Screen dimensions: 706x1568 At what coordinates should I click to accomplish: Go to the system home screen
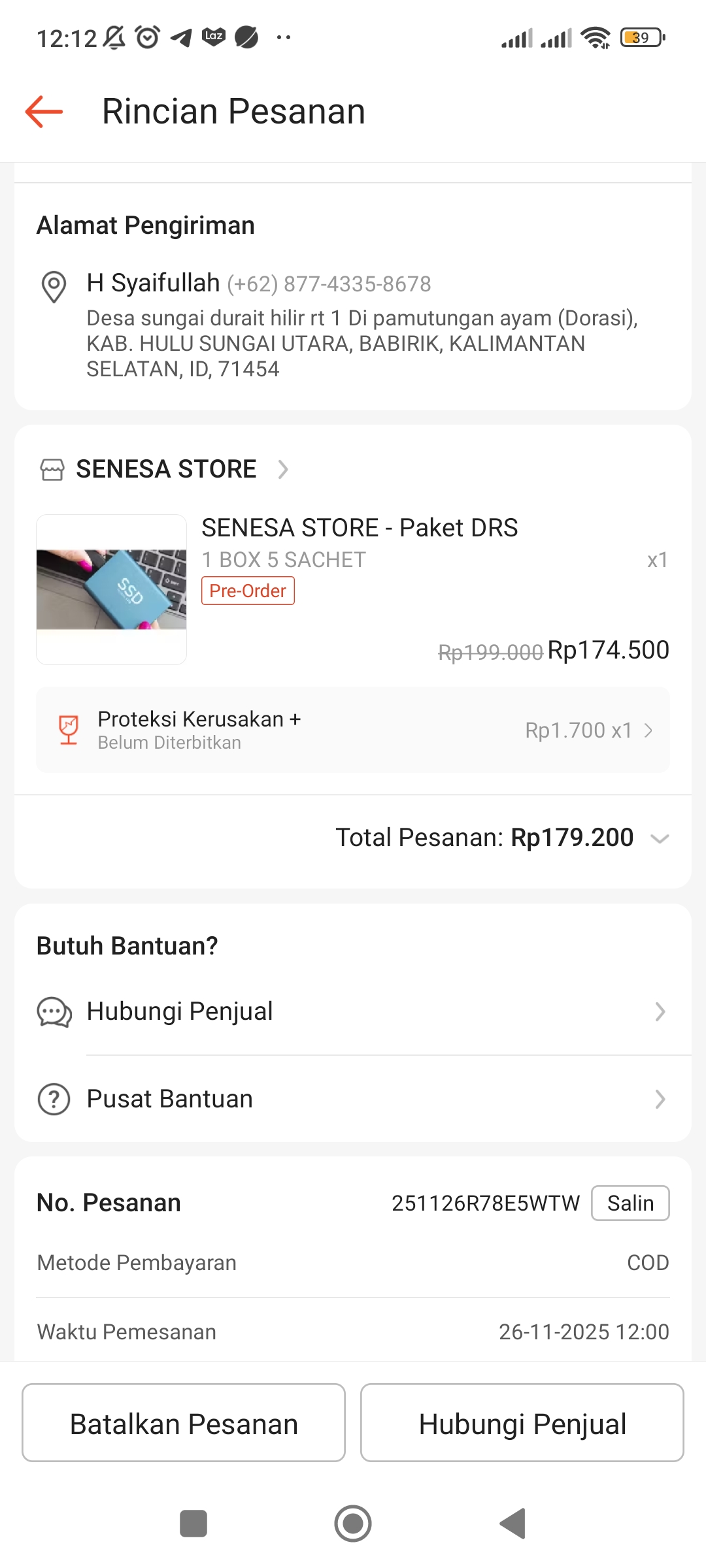353,1524
